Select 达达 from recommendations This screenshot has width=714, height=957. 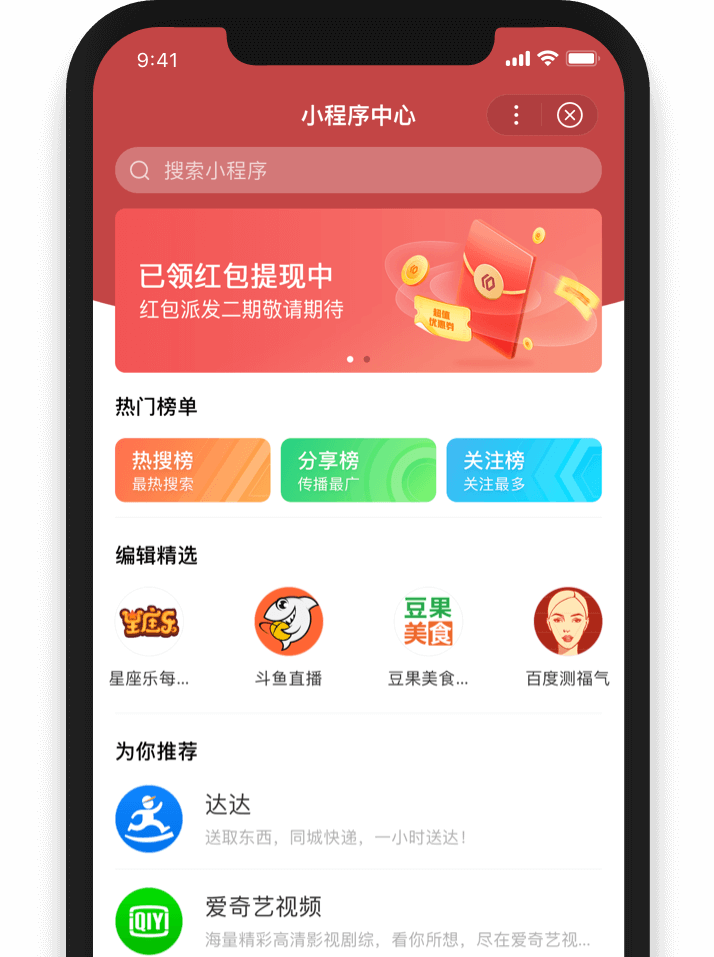pyautogui.click(x=358, y=820)
